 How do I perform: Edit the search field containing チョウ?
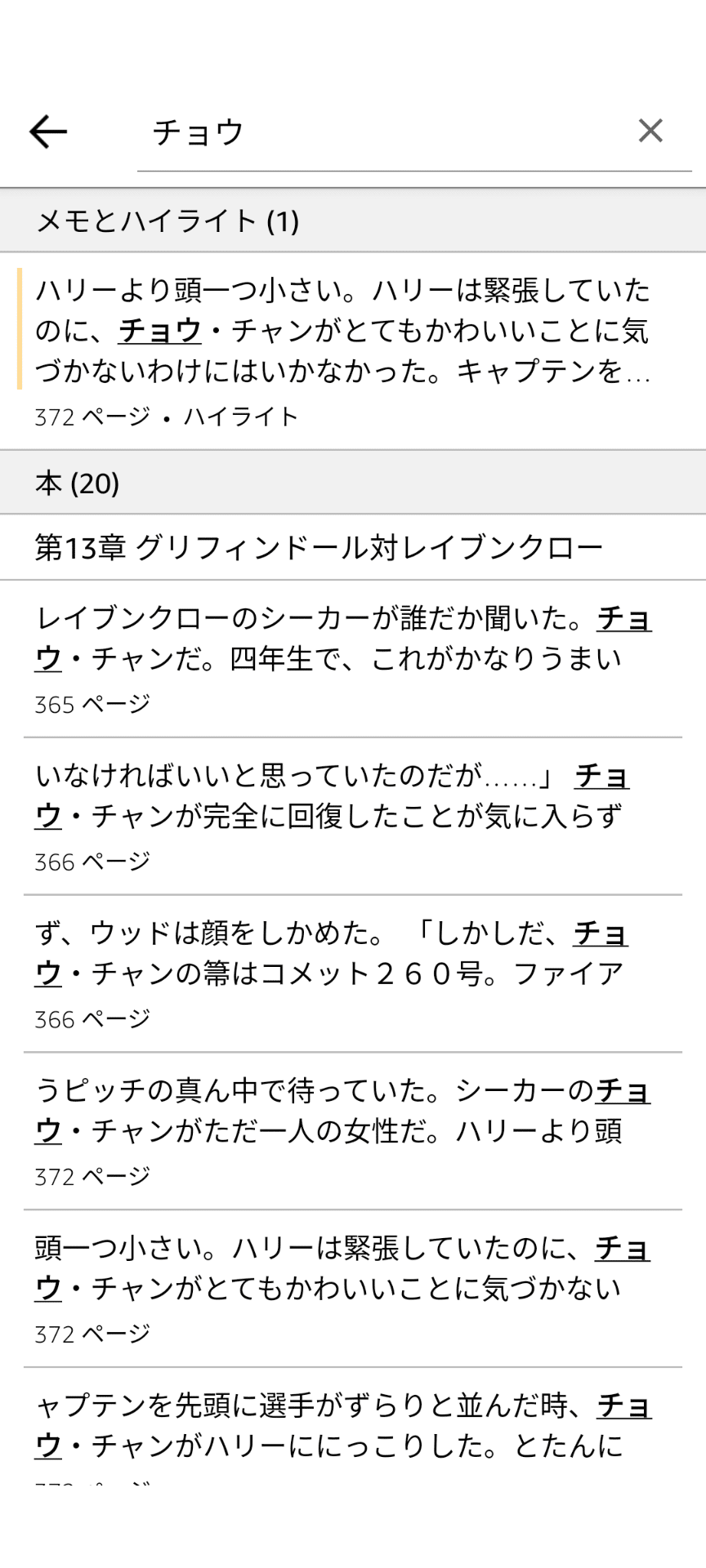coord(384,132)
